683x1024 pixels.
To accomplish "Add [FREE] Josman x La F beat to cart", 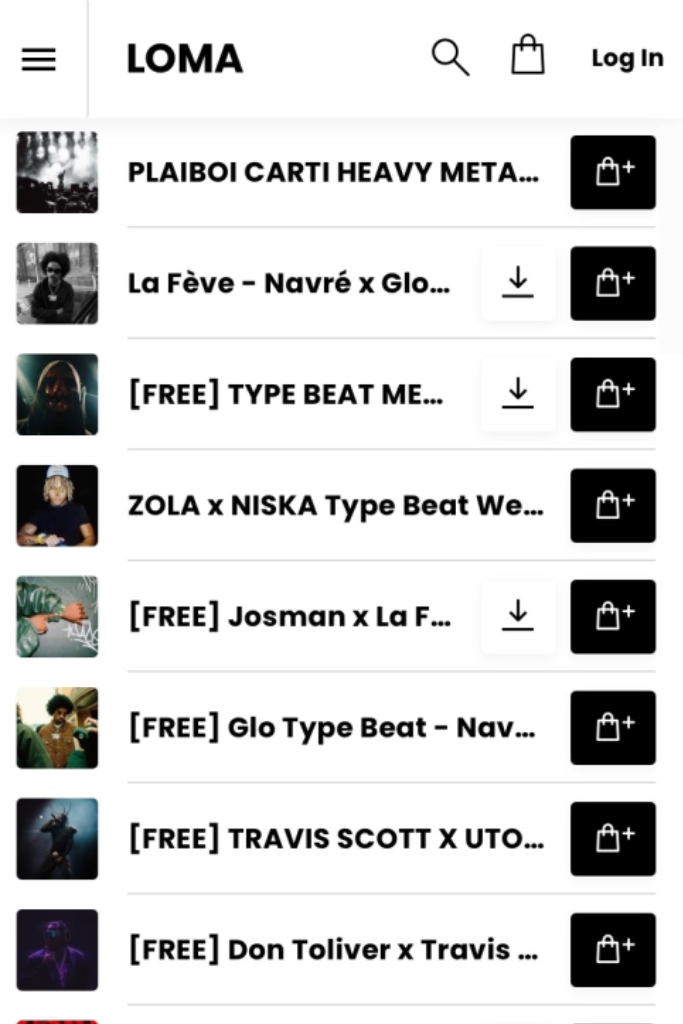I will 613,616.
